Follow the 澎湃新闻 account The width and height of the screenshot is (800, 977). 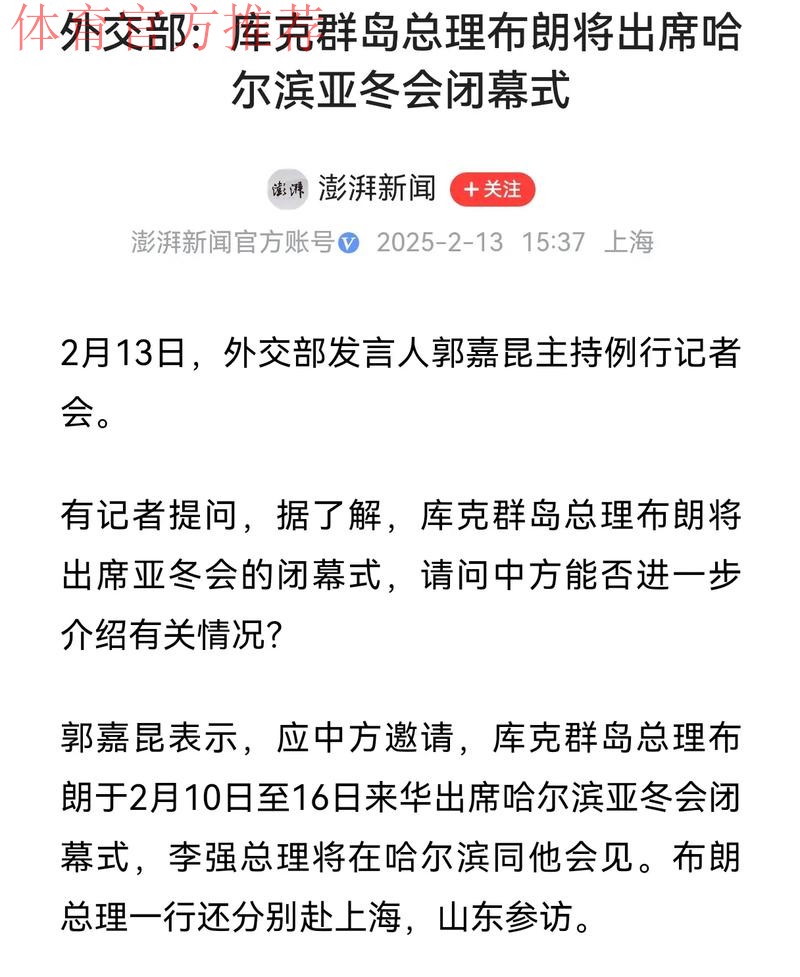pos(492,189)
